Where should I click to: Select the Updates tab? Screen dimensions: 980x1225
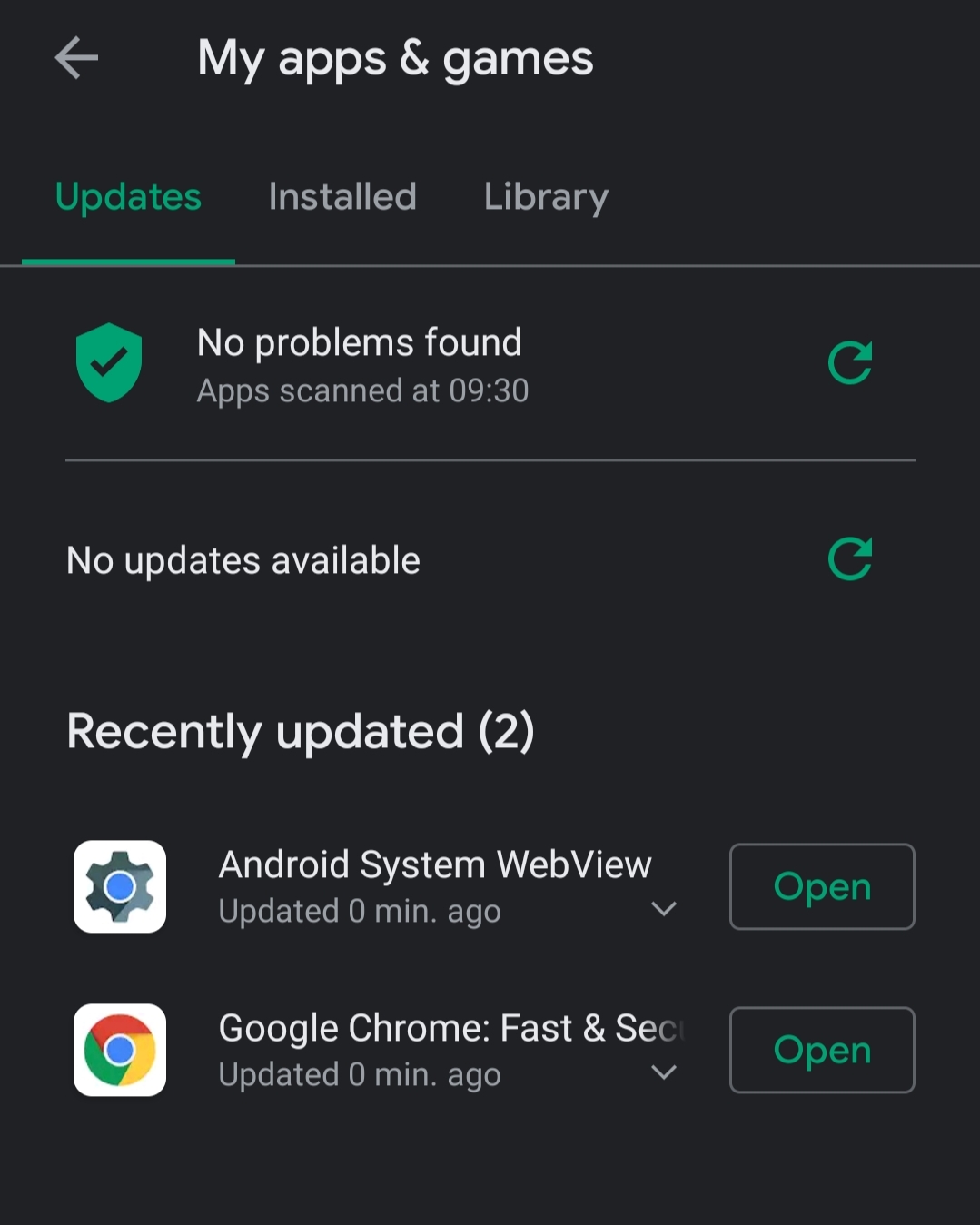pyautogui.click(x=128, y=197)
